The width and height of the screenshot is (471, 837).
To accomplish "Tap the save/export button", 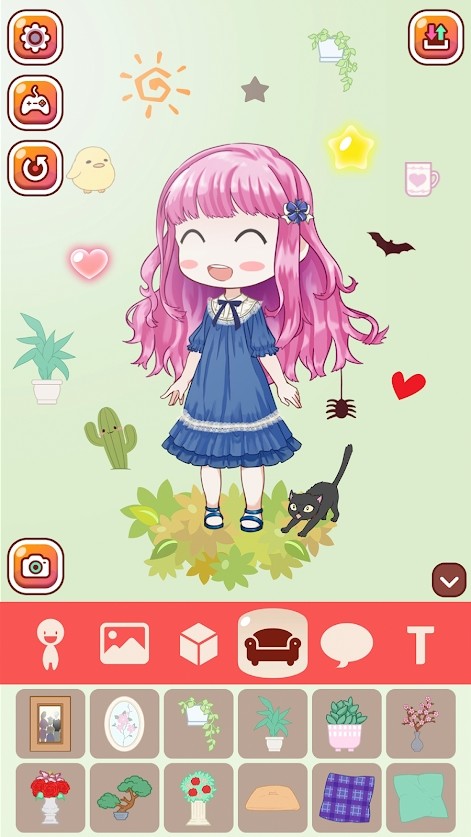I will click(436, 37).
